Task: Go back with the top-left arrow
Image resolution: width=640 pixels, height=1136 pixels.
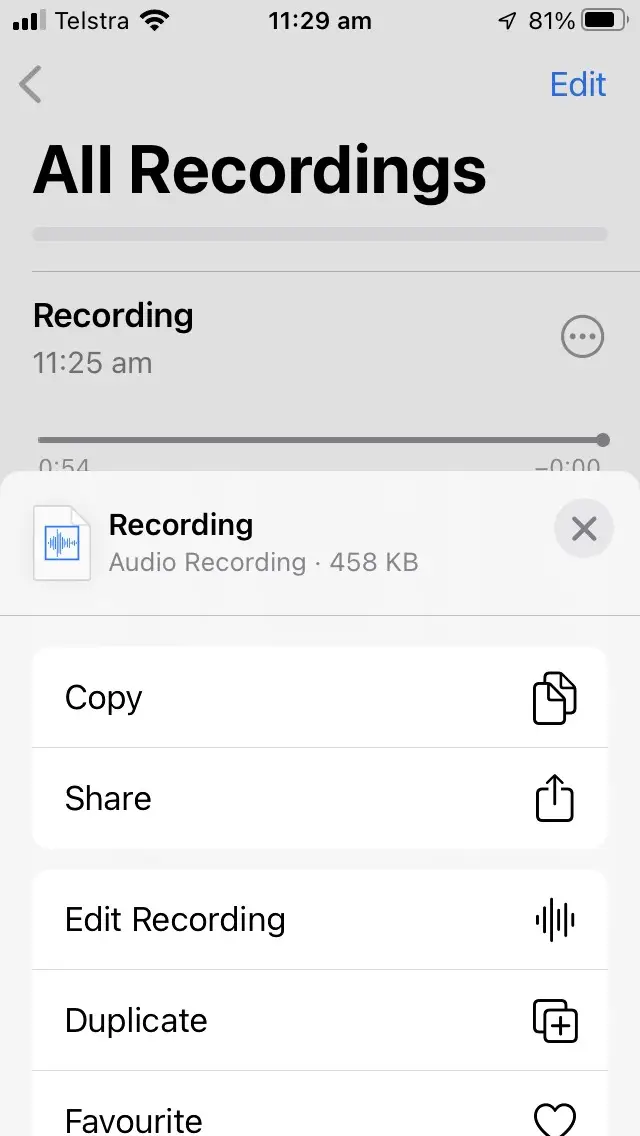Action: pos(30,84)
